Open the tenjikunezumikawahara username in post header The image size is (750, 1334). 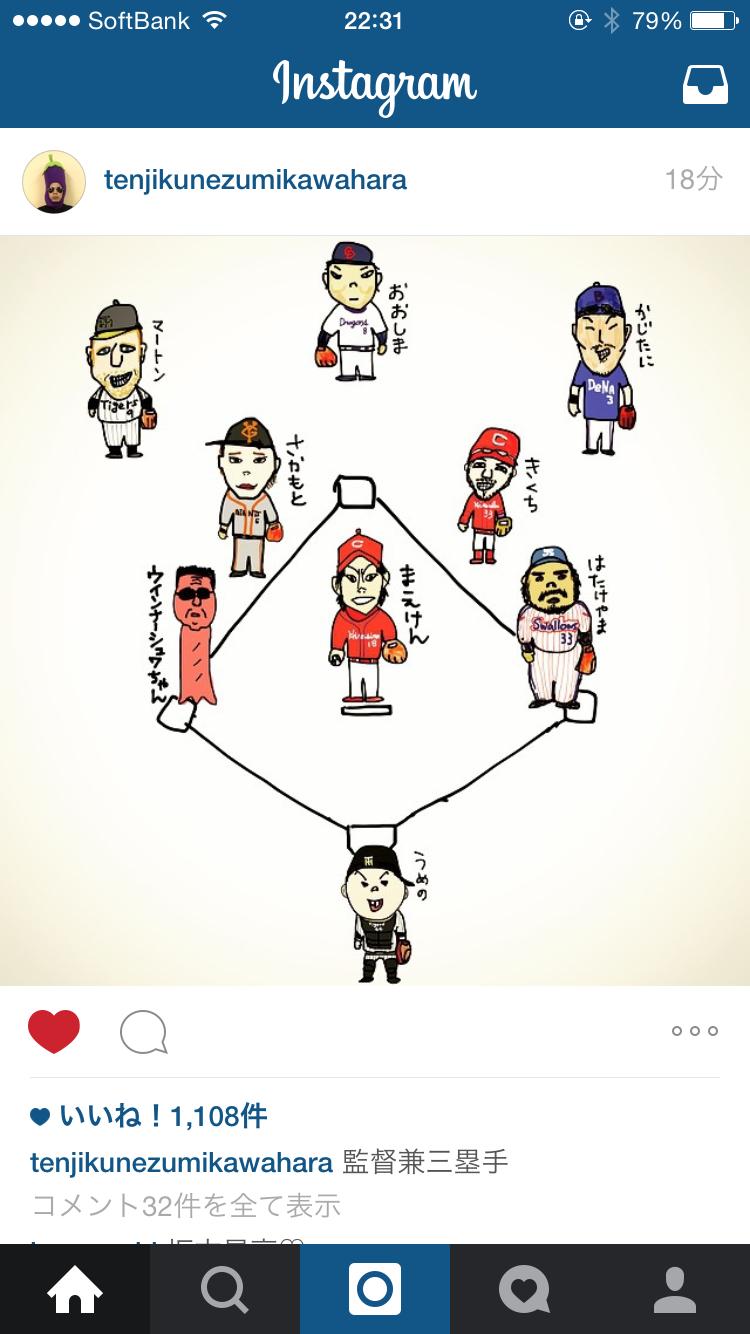(x=255, y=180)
